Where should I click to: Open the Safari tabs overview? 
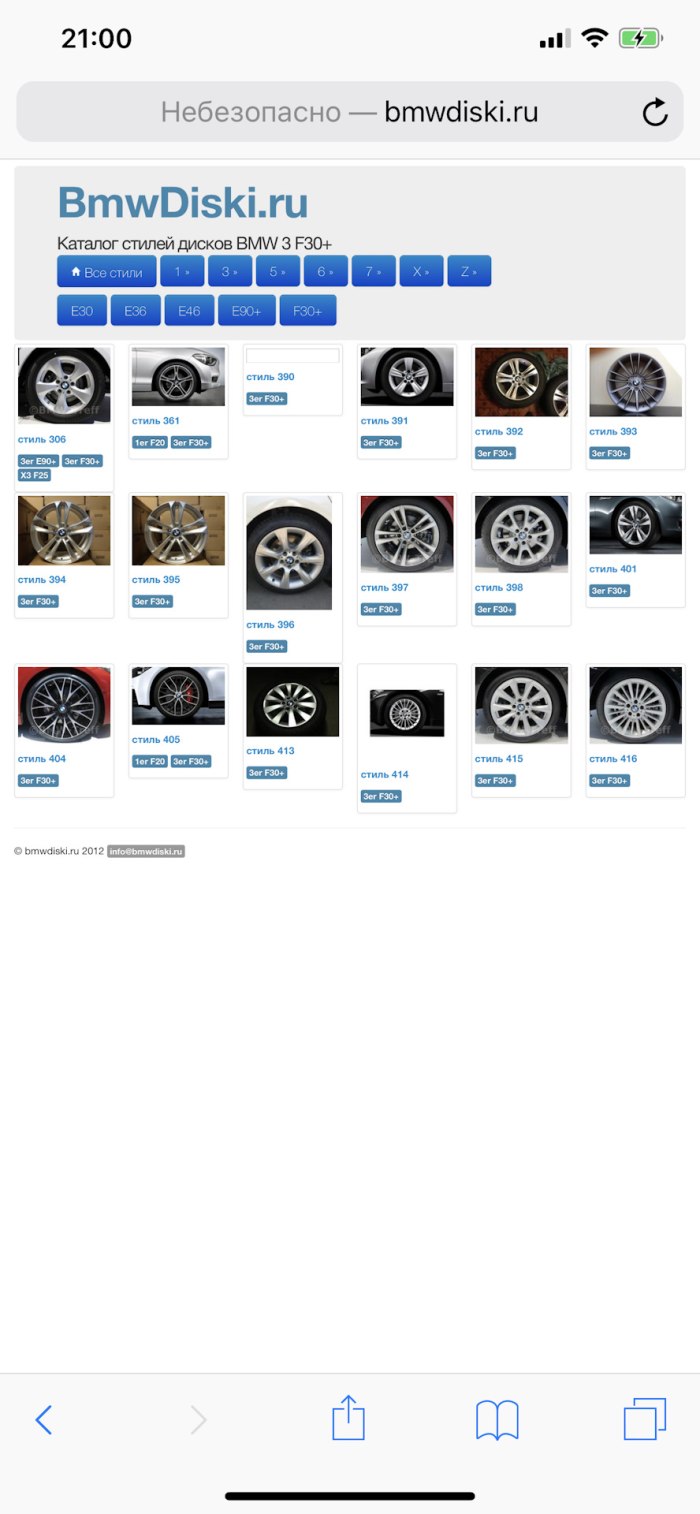pos(644,1419)
